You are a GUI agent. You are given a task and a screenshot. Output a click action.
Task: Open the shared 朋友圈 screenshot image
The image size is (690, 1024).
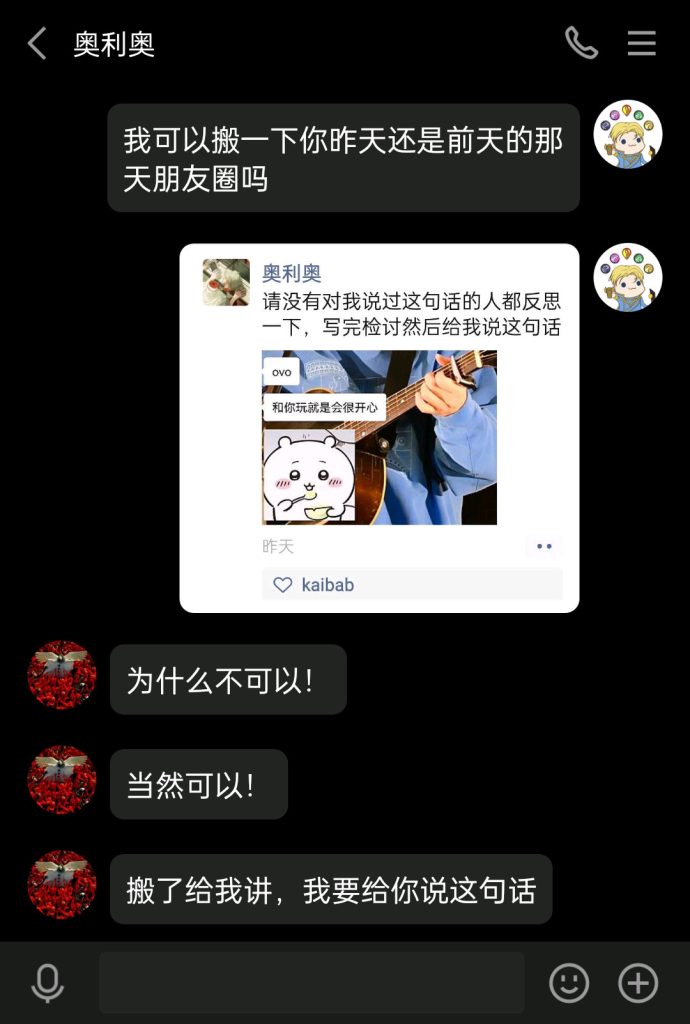point(379,428)
